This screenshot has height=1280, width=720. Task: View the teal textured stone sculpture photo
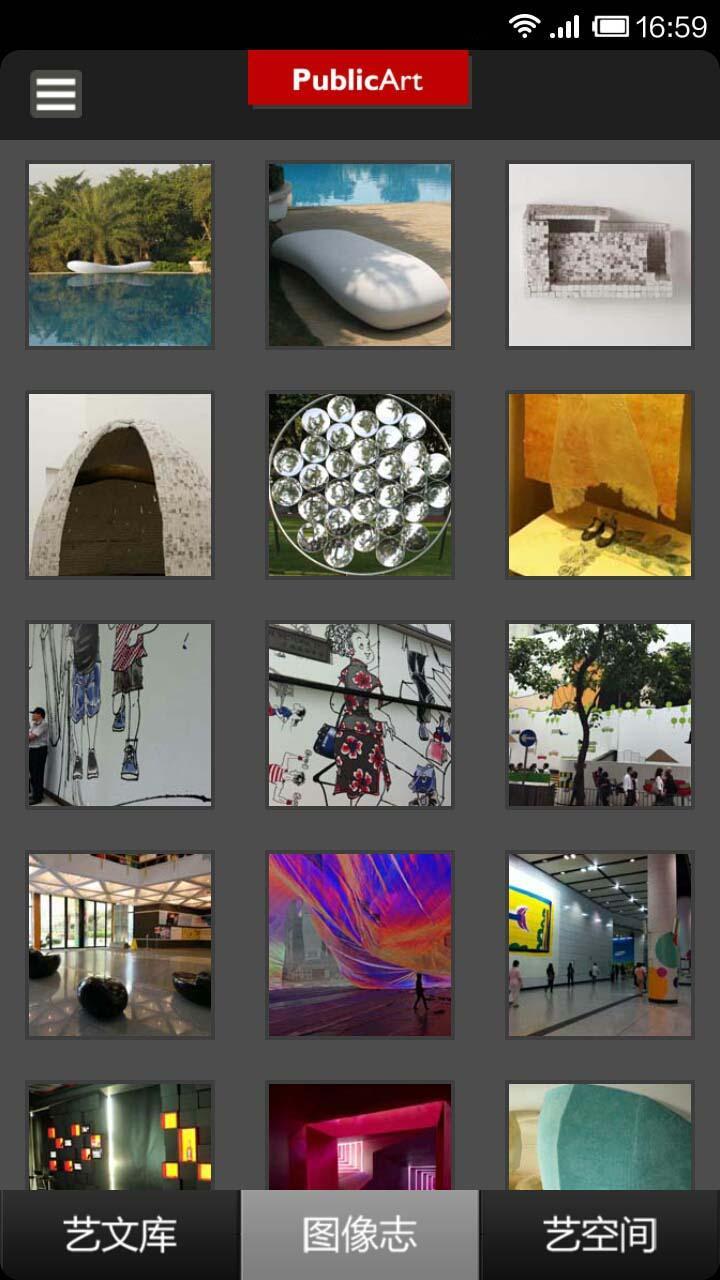point(600,1135)
